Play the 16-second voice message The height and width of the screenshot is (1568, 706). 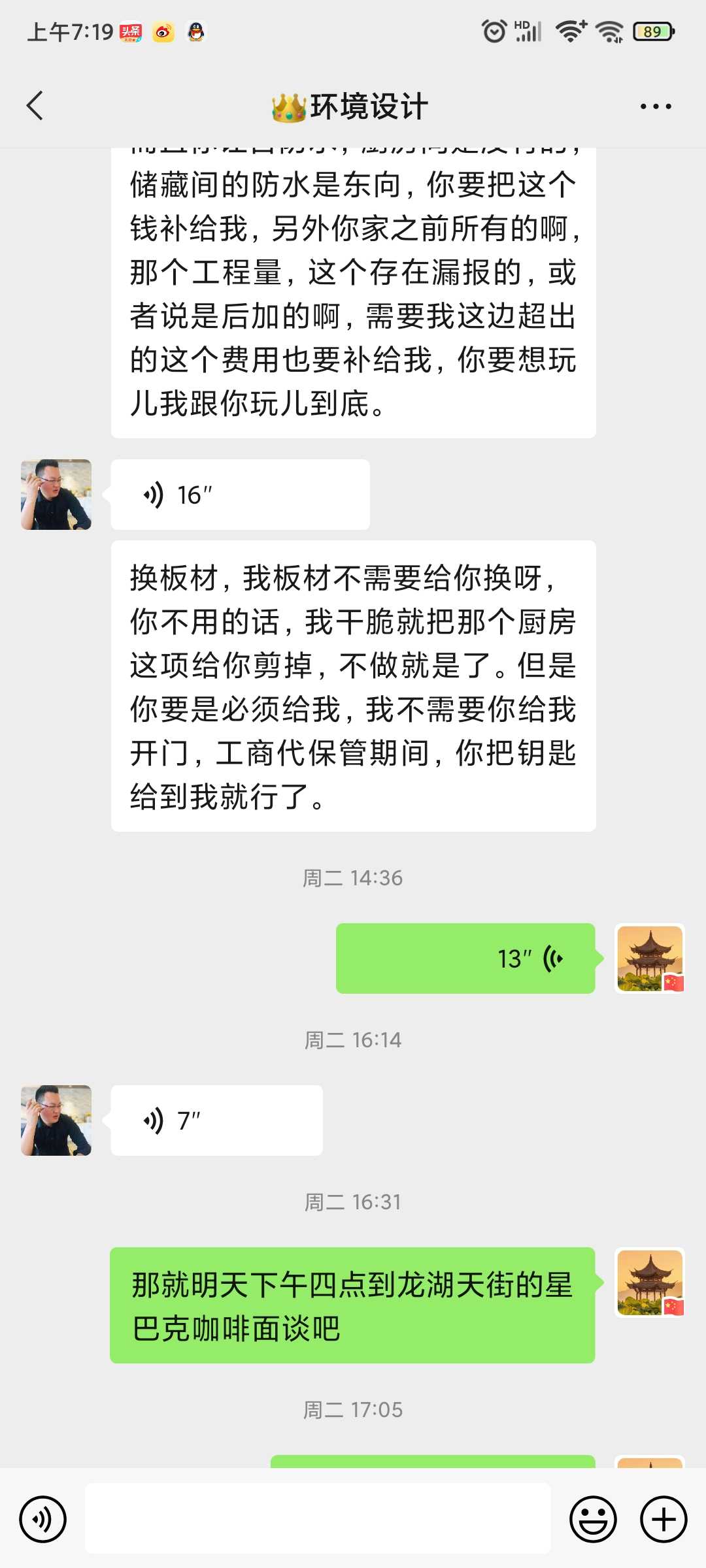click(239, 495)
